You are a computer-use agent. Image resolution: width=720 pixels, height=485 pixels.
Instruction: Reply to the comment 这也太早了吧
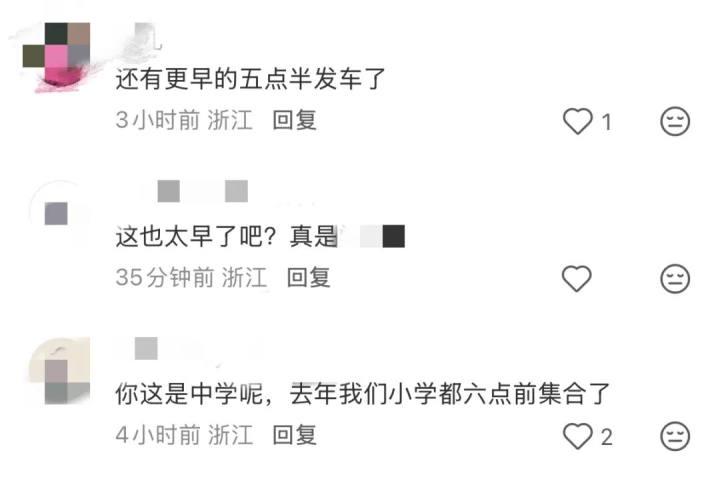coord(308,278)
